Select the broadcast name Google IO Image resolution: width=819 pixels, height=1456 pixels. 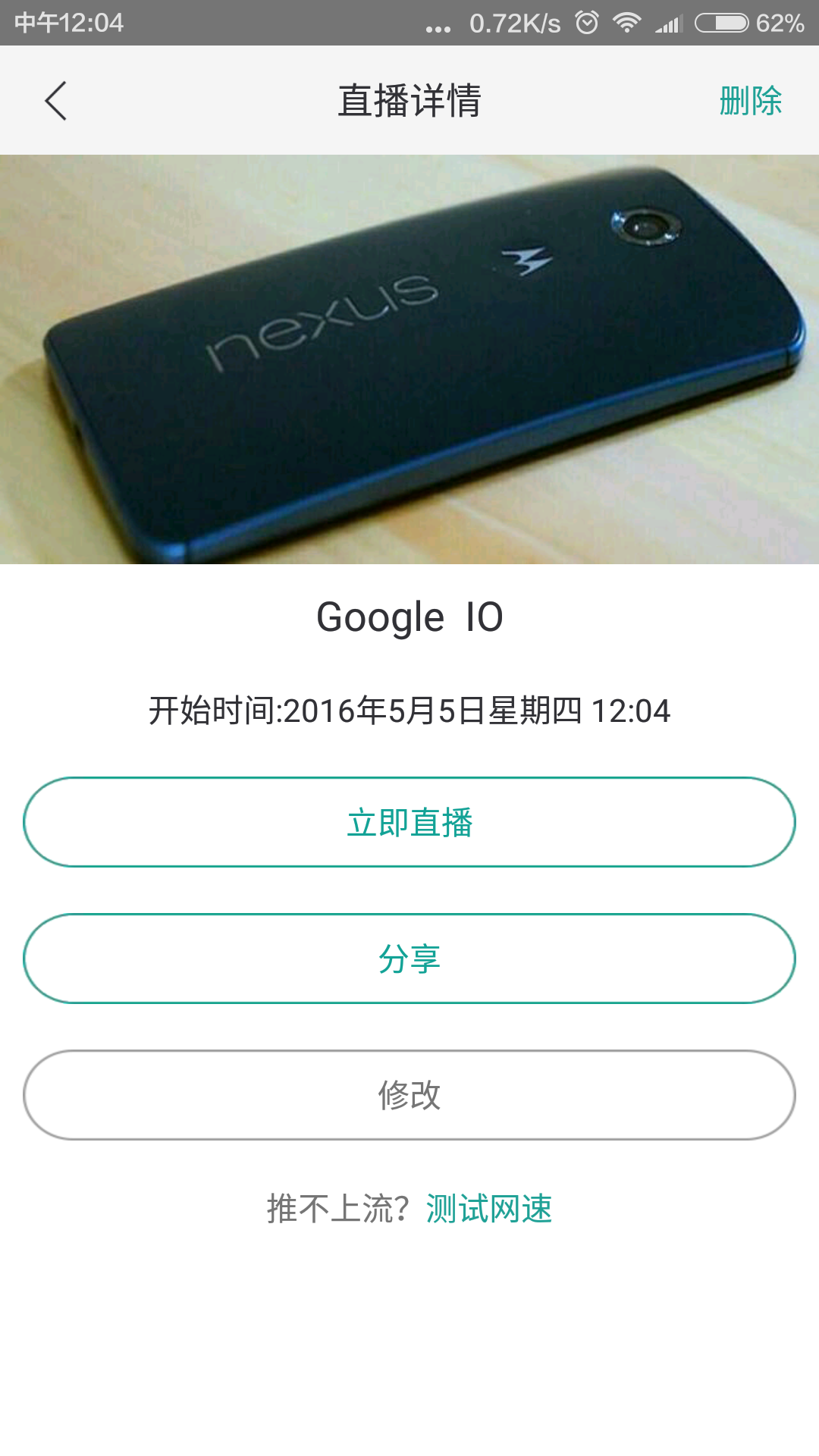[409, 617]
